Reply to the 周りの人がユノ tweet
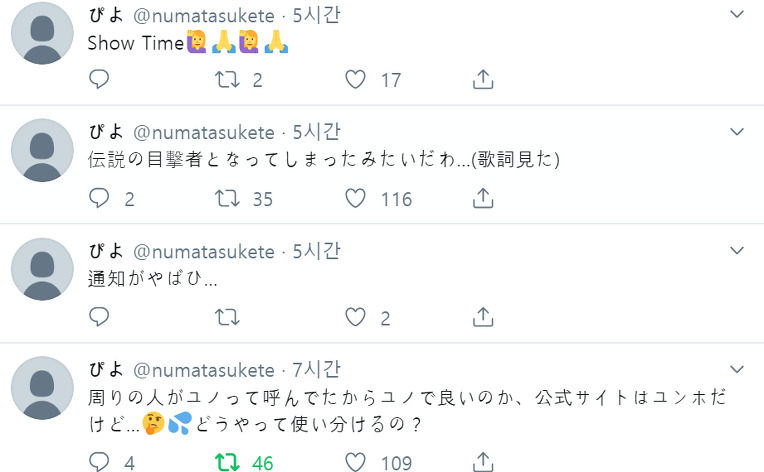Viewport: 764px width, 472px height. pyautogui.click(x=99, y=462)
